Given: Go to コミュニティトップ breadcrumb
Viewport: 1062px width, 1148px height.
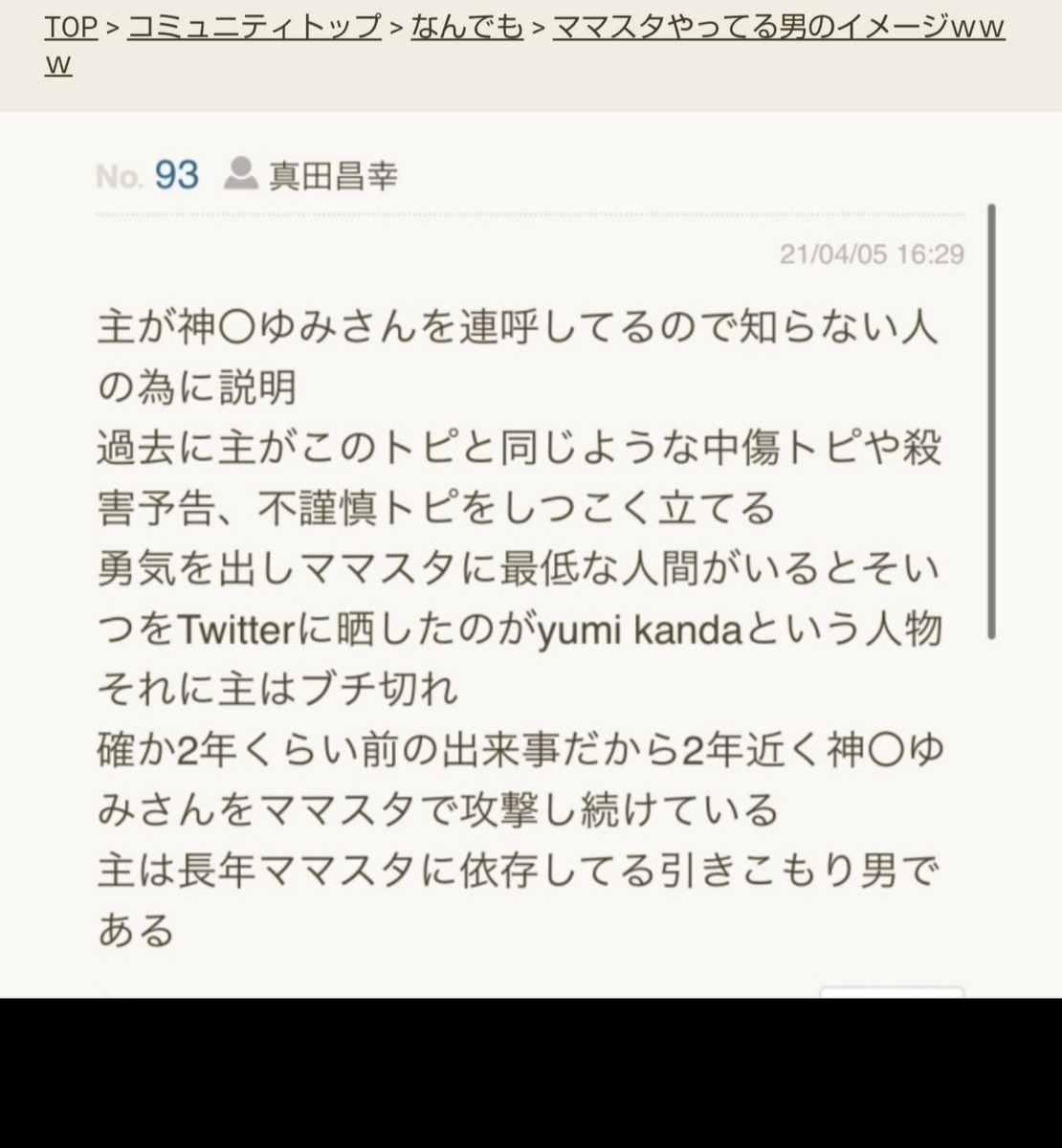Looking at the screenshot, I should pyautogui.click(x=254, y=27).
